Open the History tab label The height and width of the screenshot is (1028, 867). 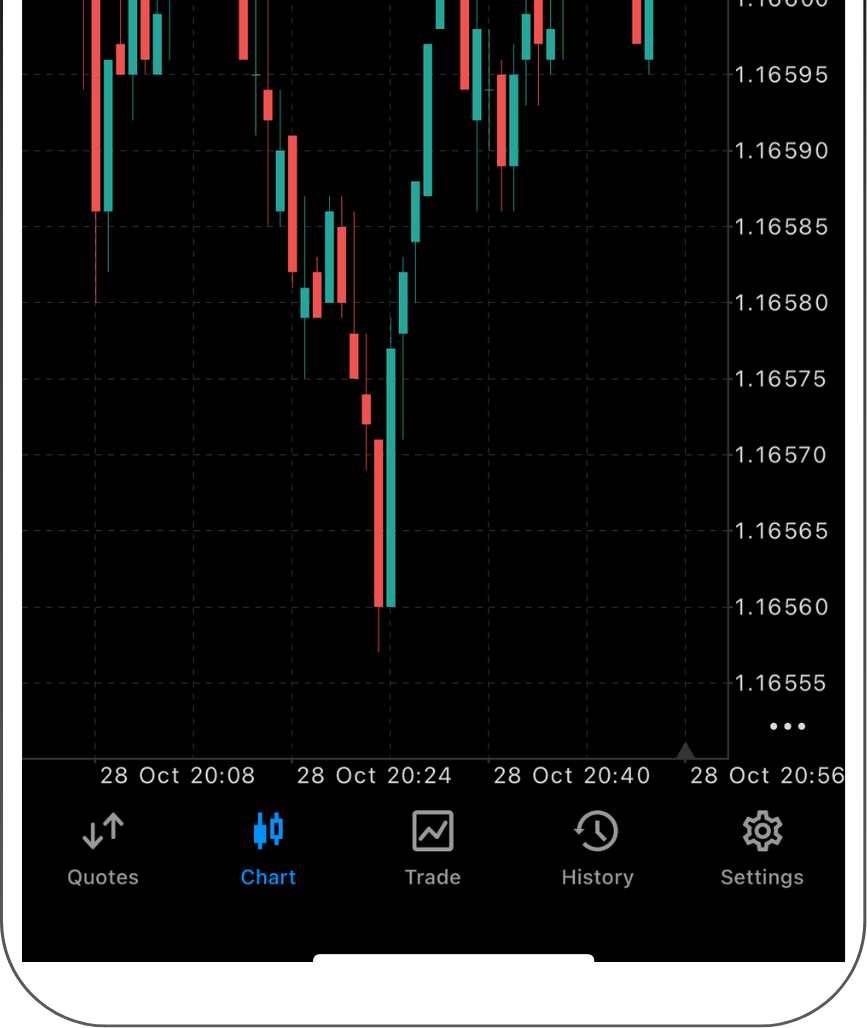pos(597,877)
